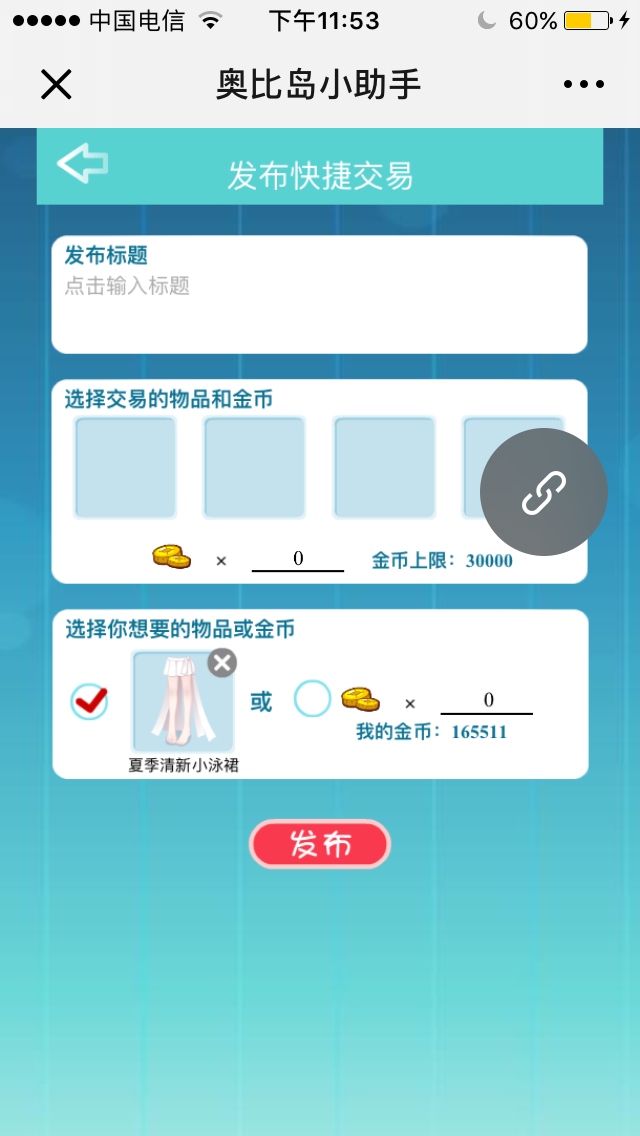Edit the coin amount above 我的金币
Image resolution: width=640 pixels, height=1136 pixels.
[x=487, y=700]
